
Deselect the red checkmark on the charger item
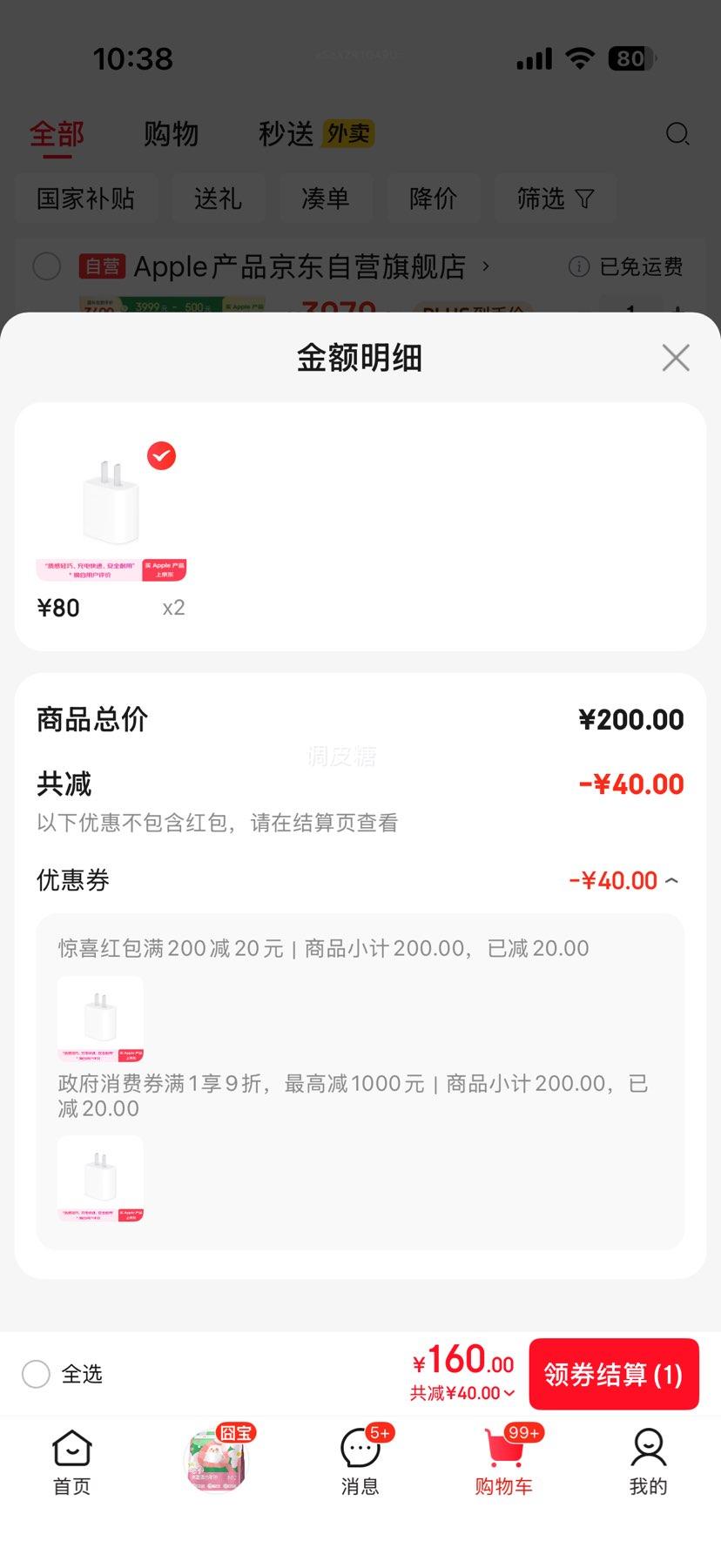point(160,455)
